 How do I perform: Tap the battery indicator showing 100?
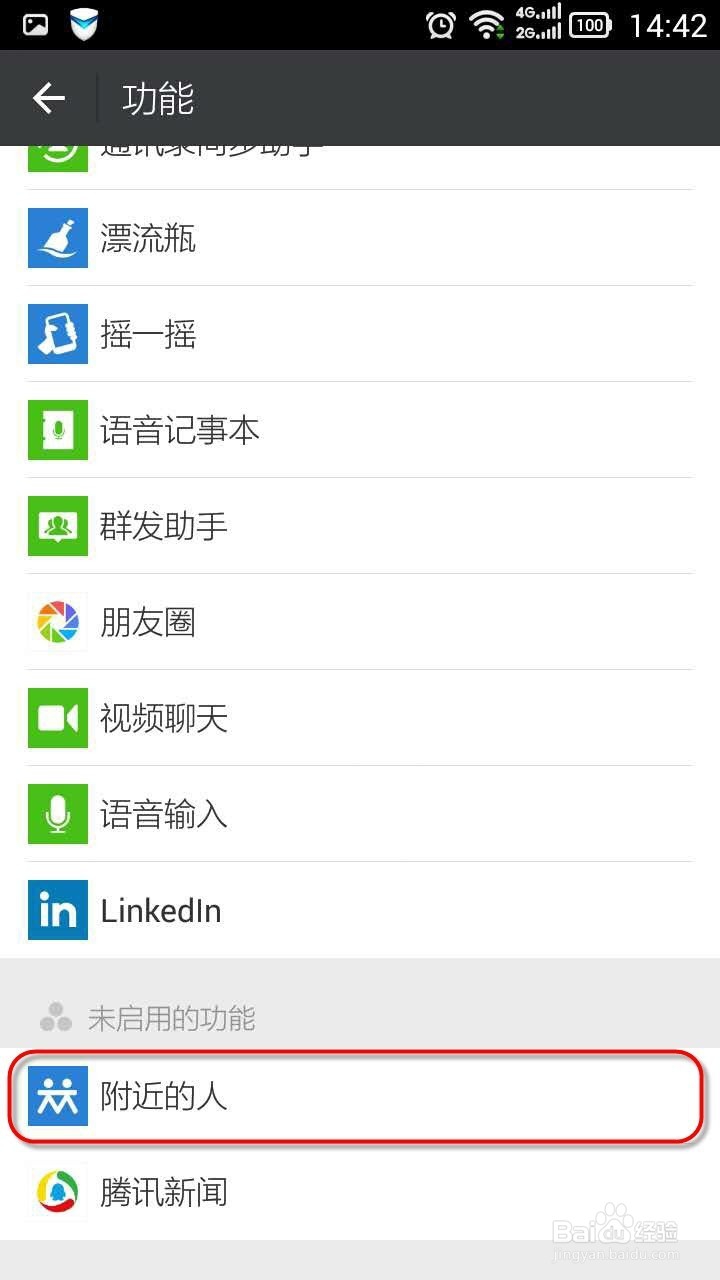[589, 23]
